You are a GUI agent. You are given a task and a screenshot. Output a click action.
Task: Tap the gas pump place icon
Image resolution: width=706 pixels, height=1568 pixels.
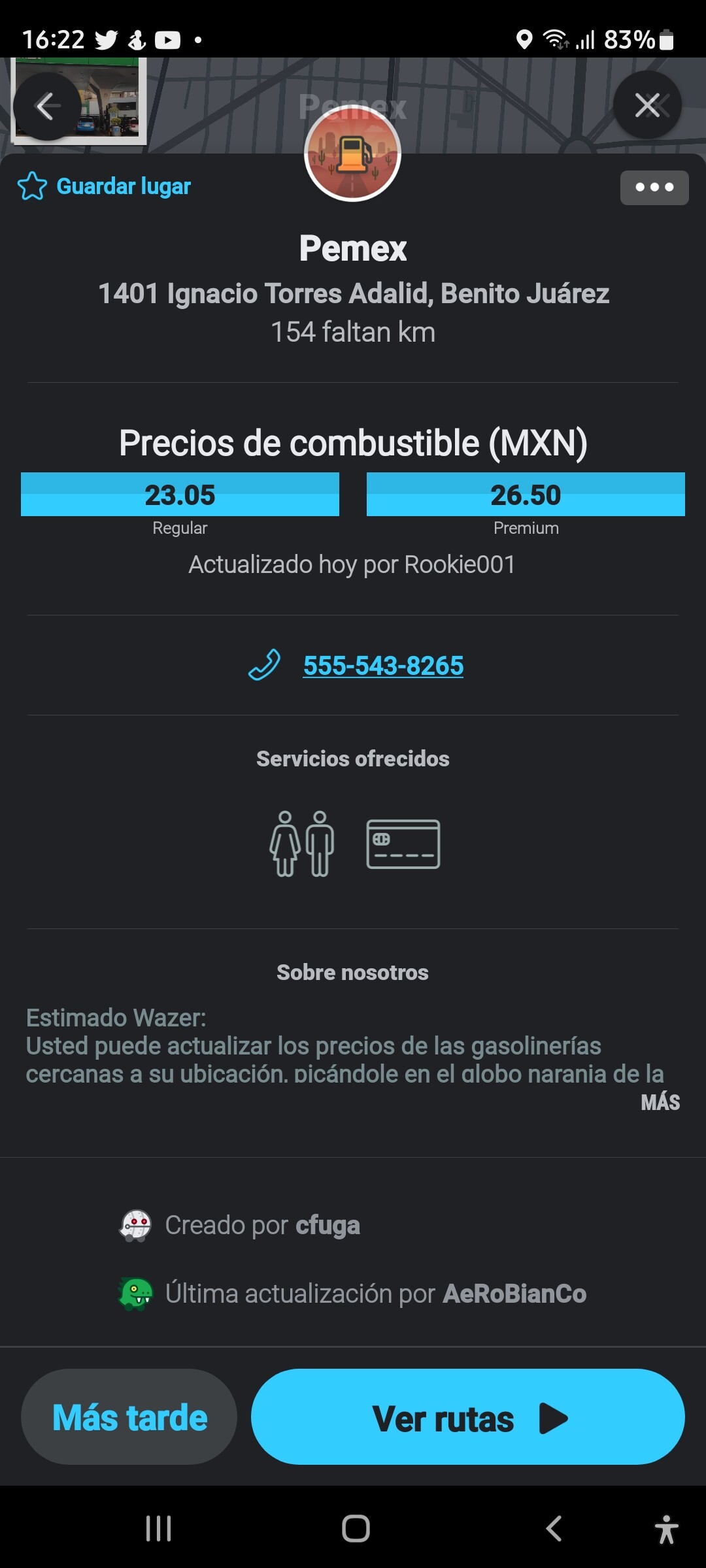352,155
